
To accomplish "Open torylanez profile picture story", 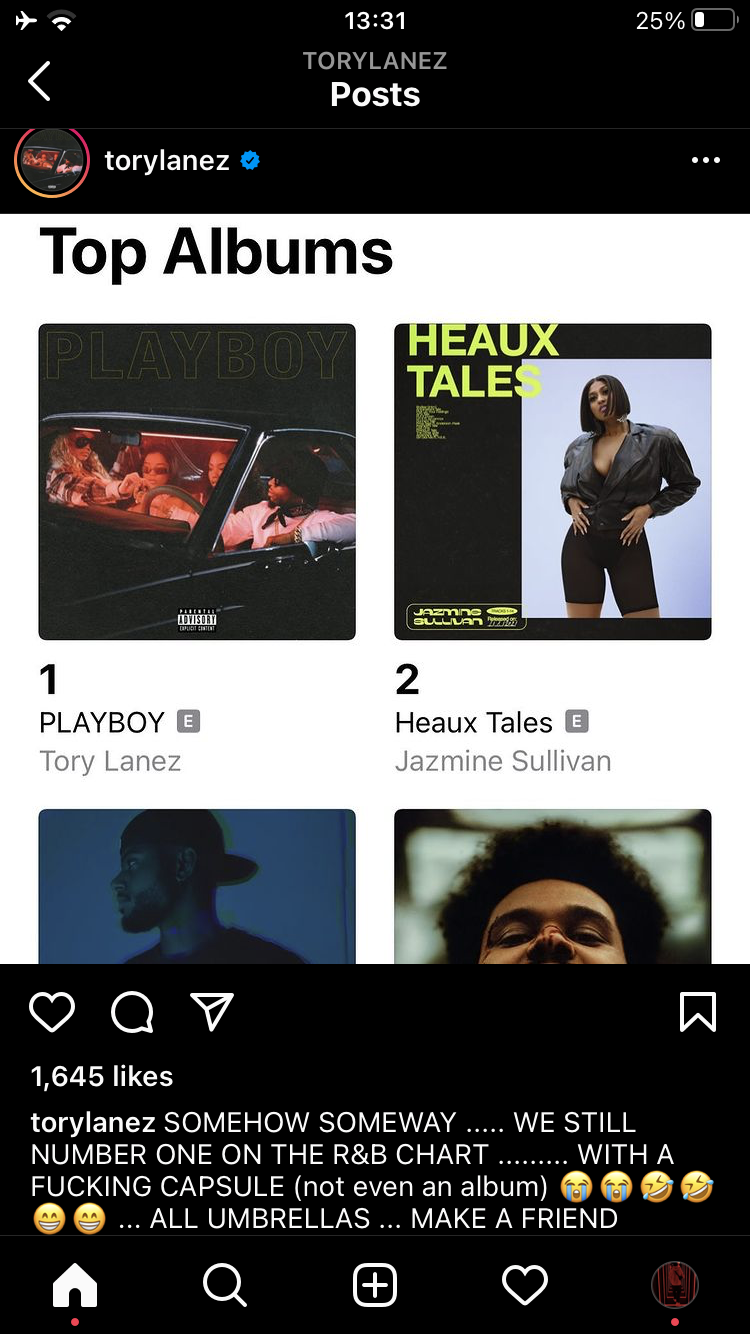I will pos(51,162).
